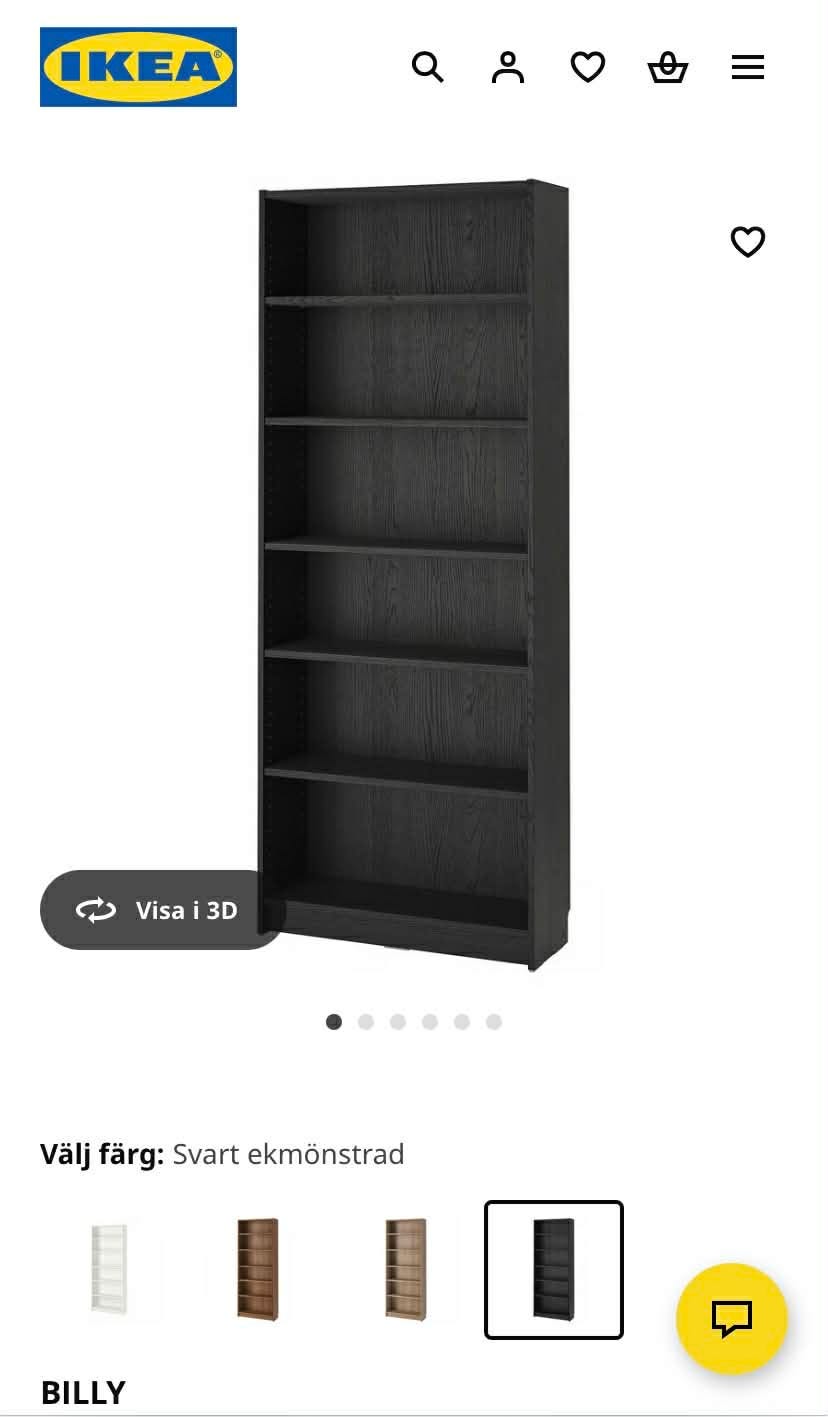Open the main black bookcase product image
The width and height of the screenshot is (828, 1417).
[x=414, y=575]
